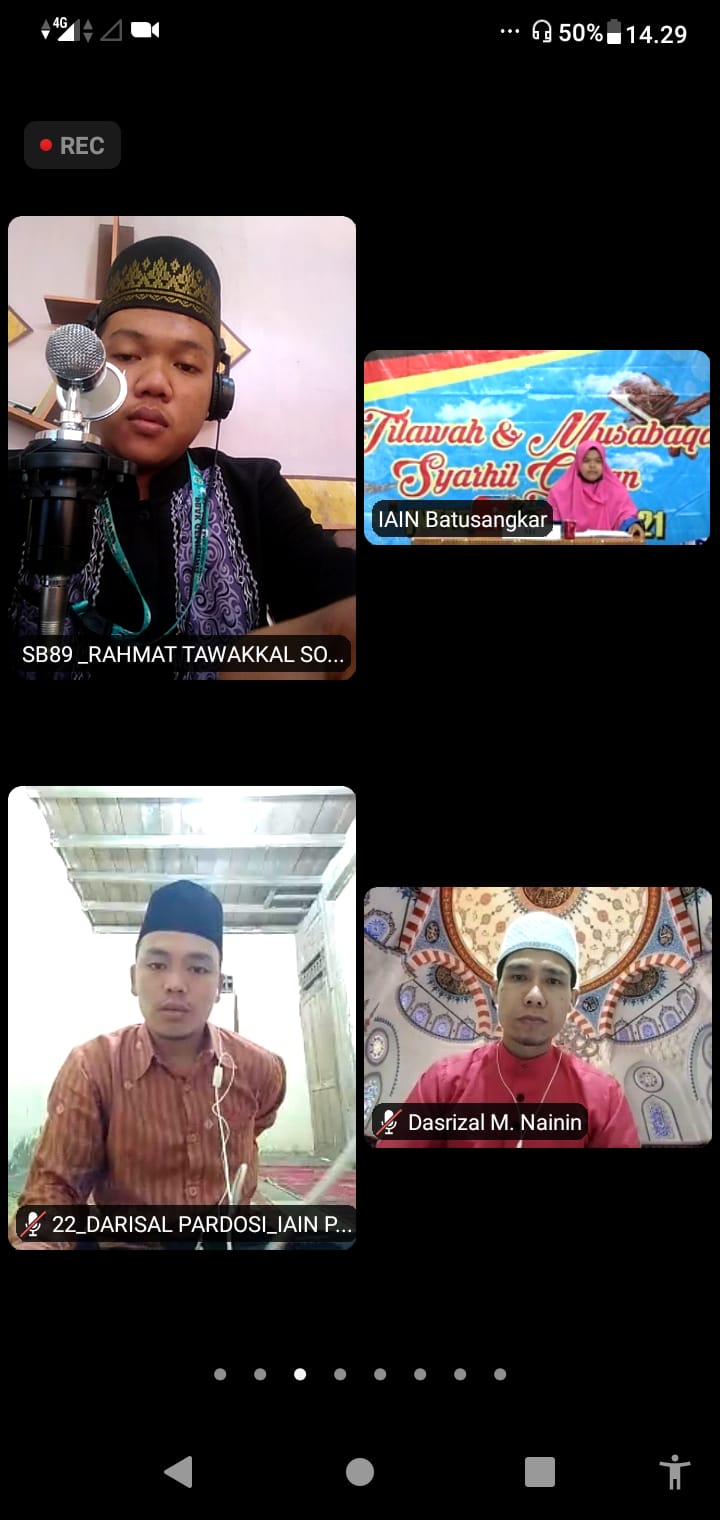Select the IAIN Batusangkar video tile
The image size is (720, 1520).
pos(537,447)
